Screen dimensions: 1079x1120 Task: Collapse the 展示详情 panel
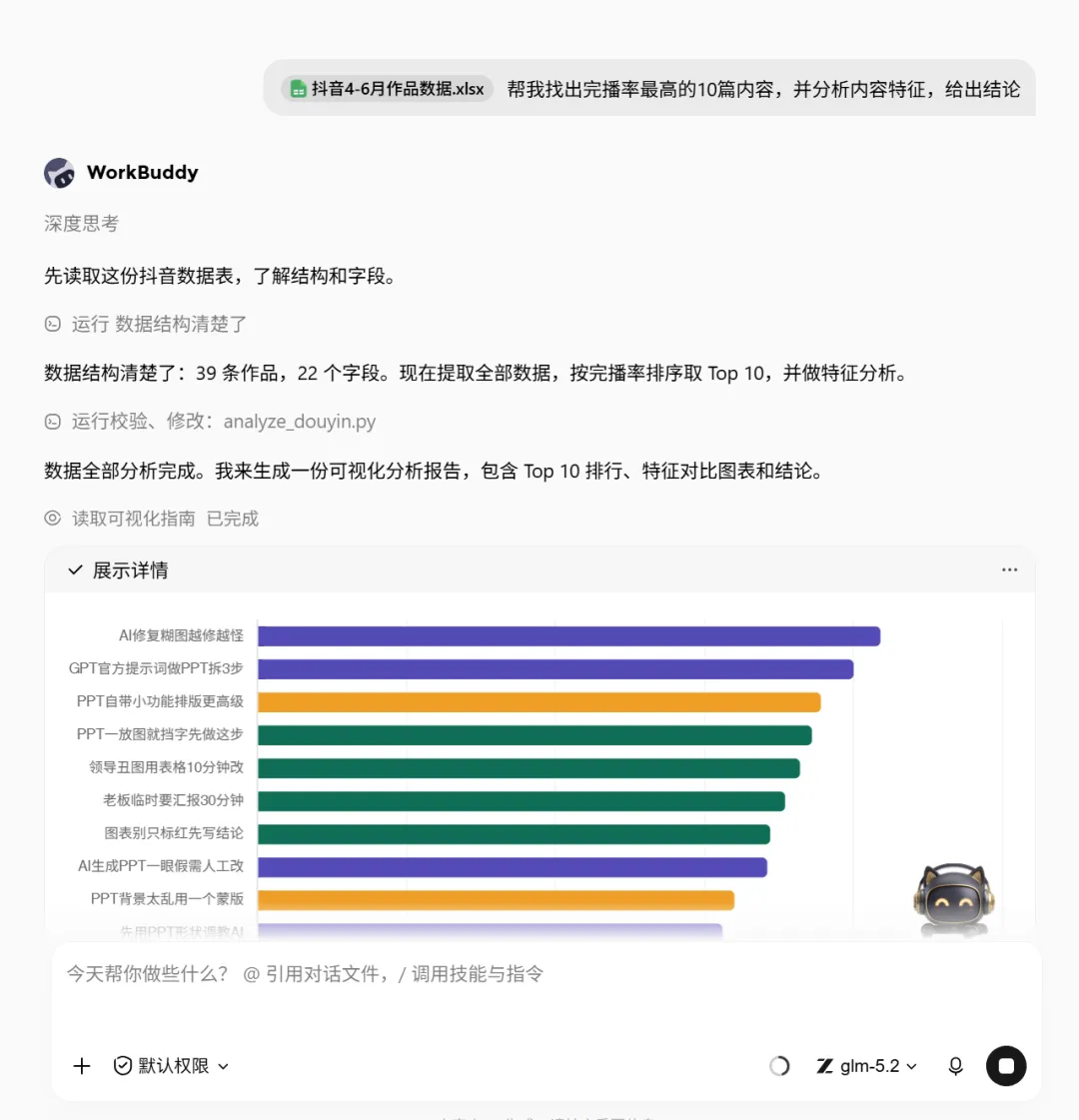click(118, 570)
